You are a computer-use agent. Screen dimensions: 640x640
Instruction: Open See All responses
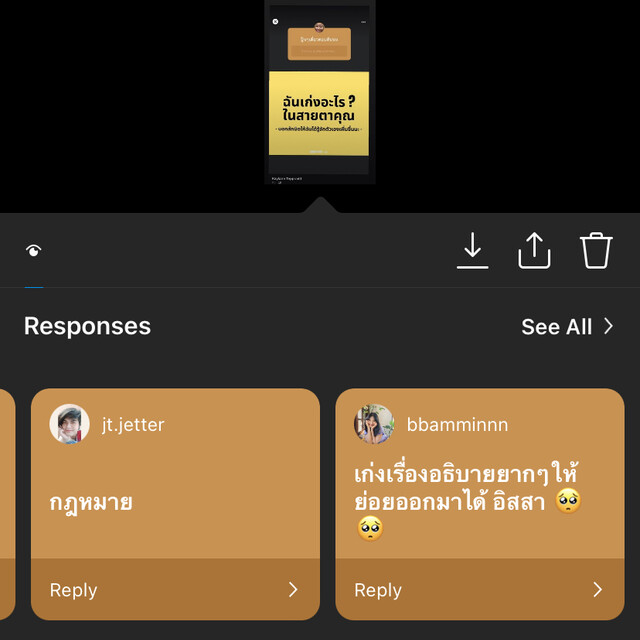pos(567,326)
